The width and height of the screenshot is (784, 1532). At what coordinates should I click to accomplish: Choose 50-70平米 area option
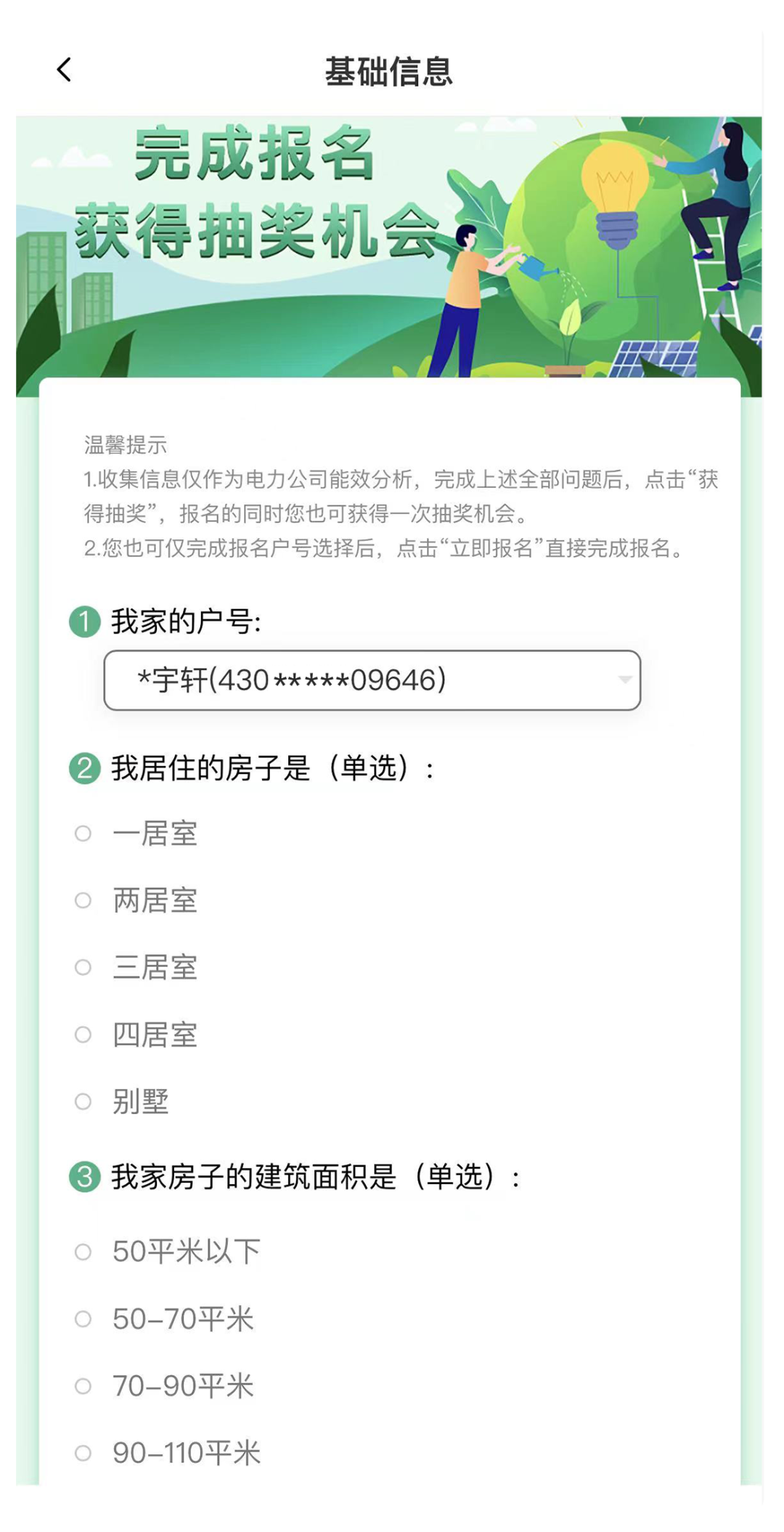coord(83,1319)
